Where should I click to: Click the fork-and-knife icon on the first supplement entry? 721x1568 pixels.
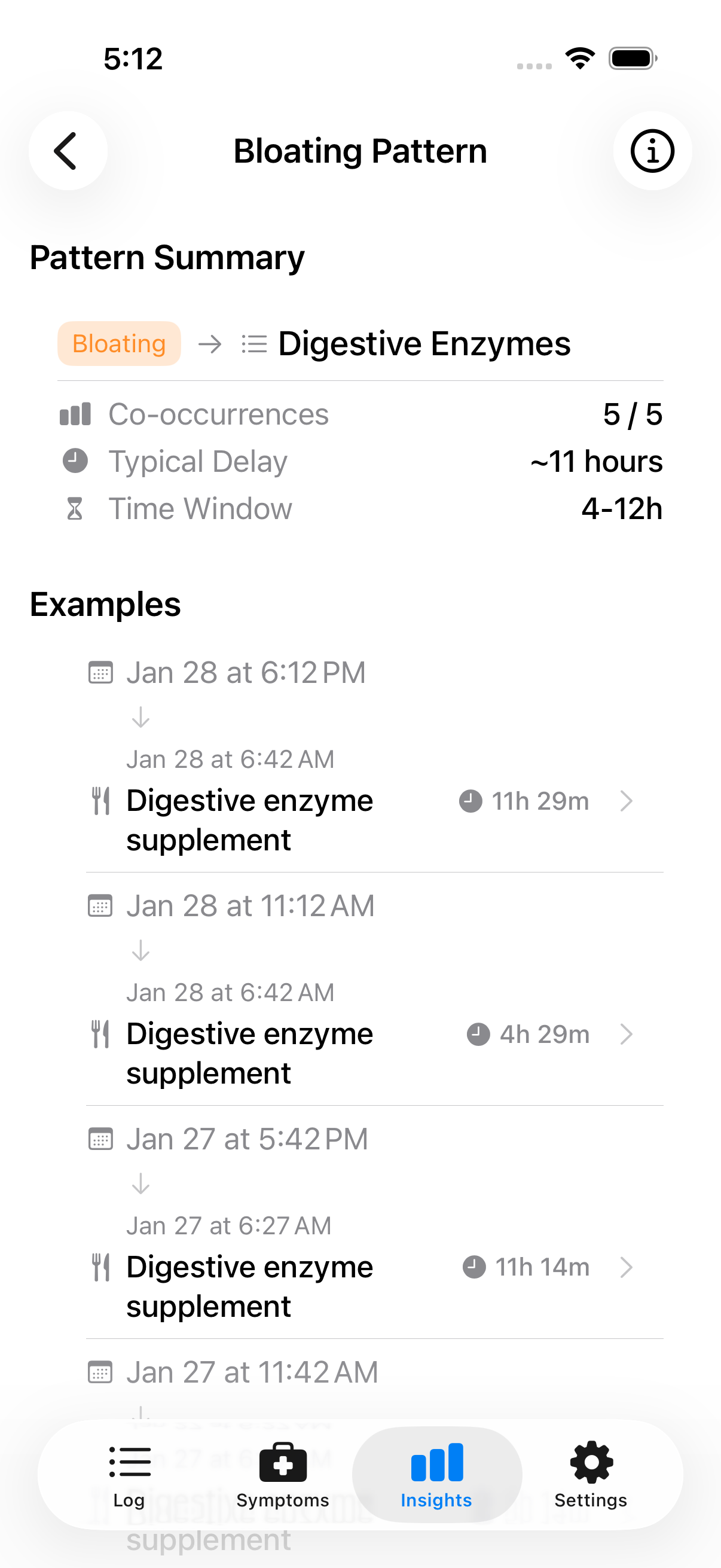[101, 801]
